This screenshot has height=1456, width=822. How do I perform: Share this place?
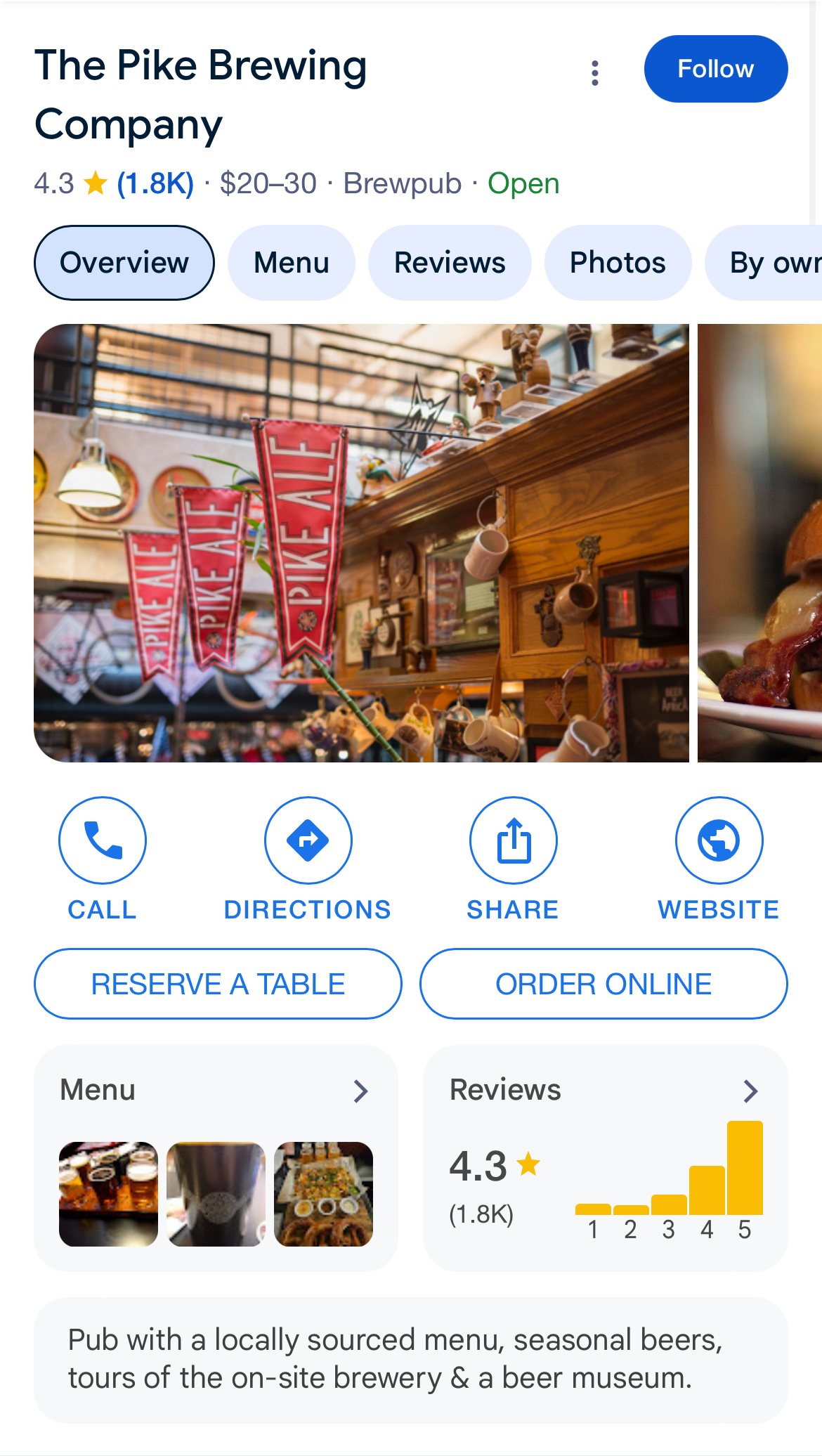point(514,859)
